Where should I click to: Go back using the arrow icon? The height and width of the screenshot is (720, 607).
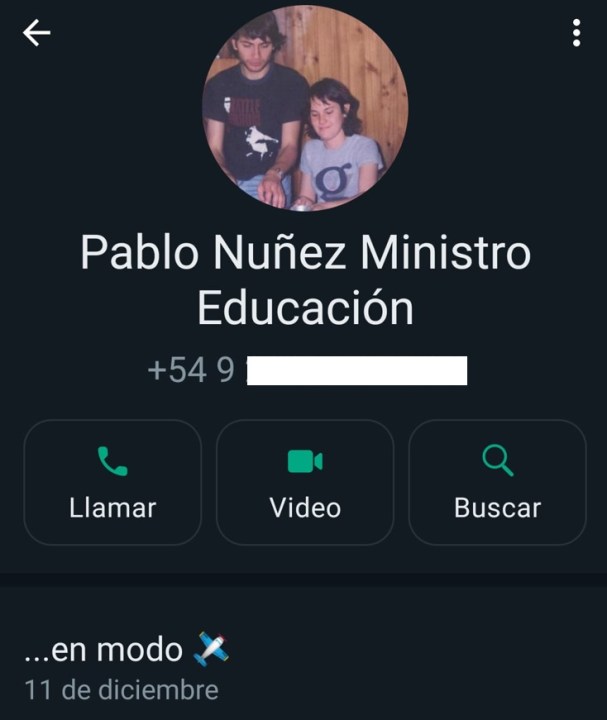(x=37, y=34)
